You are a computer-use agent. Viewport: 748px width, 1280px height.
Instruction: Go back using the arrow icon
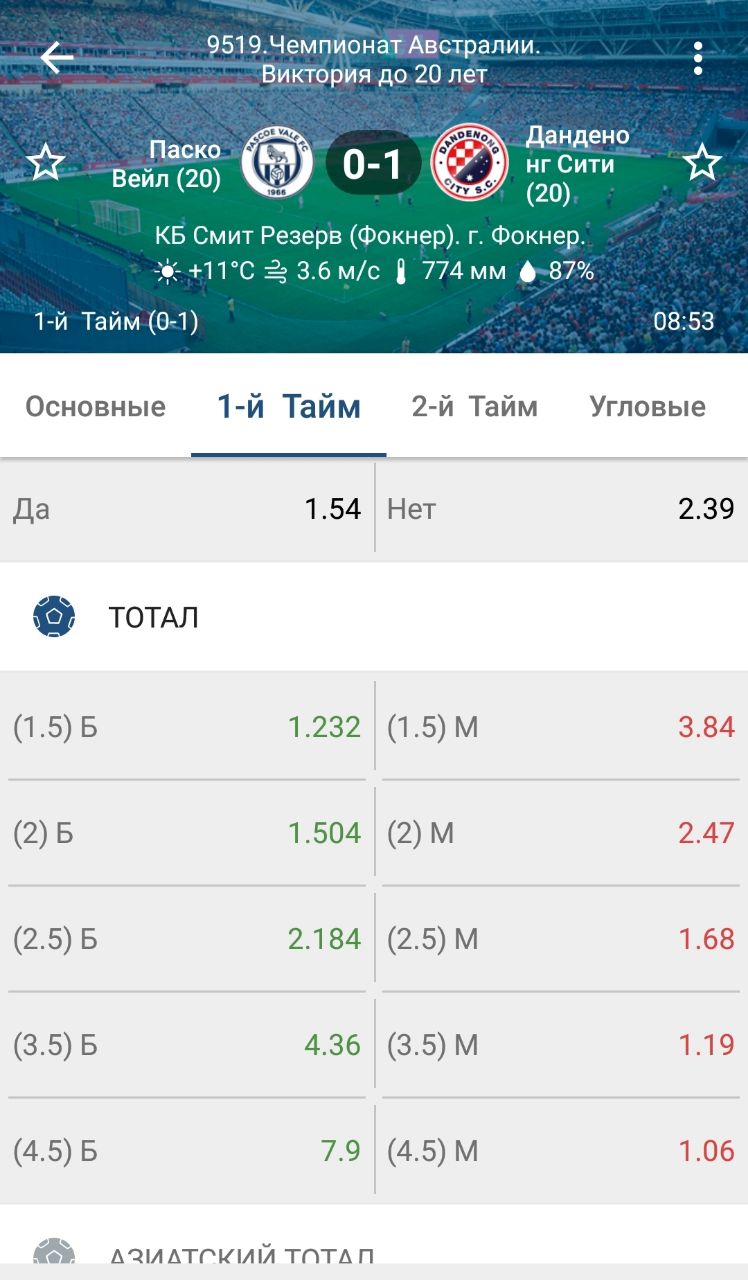tap(57, 58)
